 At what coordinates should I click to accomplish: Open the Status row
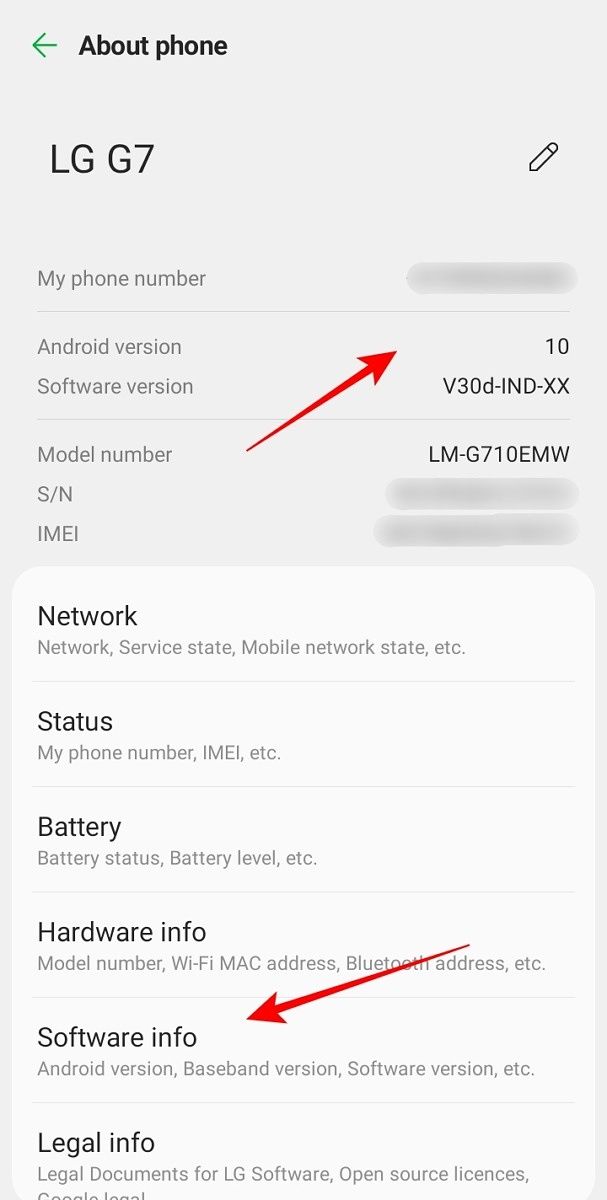click(x=303, y=735)
